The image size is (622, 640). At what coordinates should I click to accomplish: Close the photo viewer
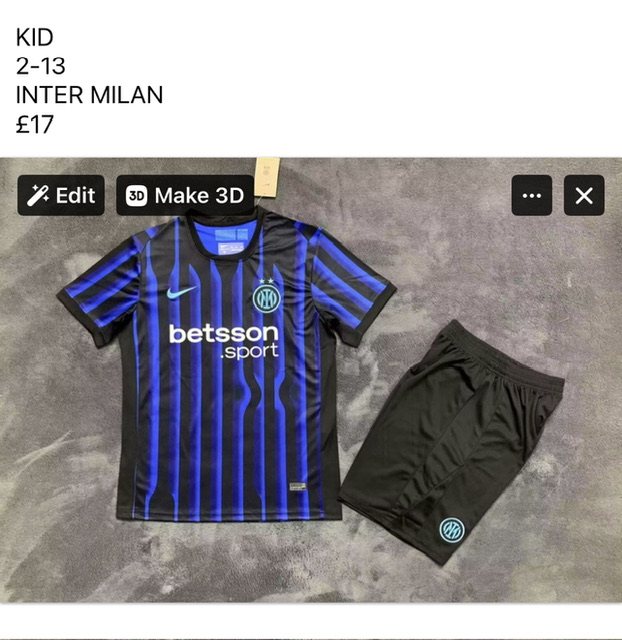[584, 195]
